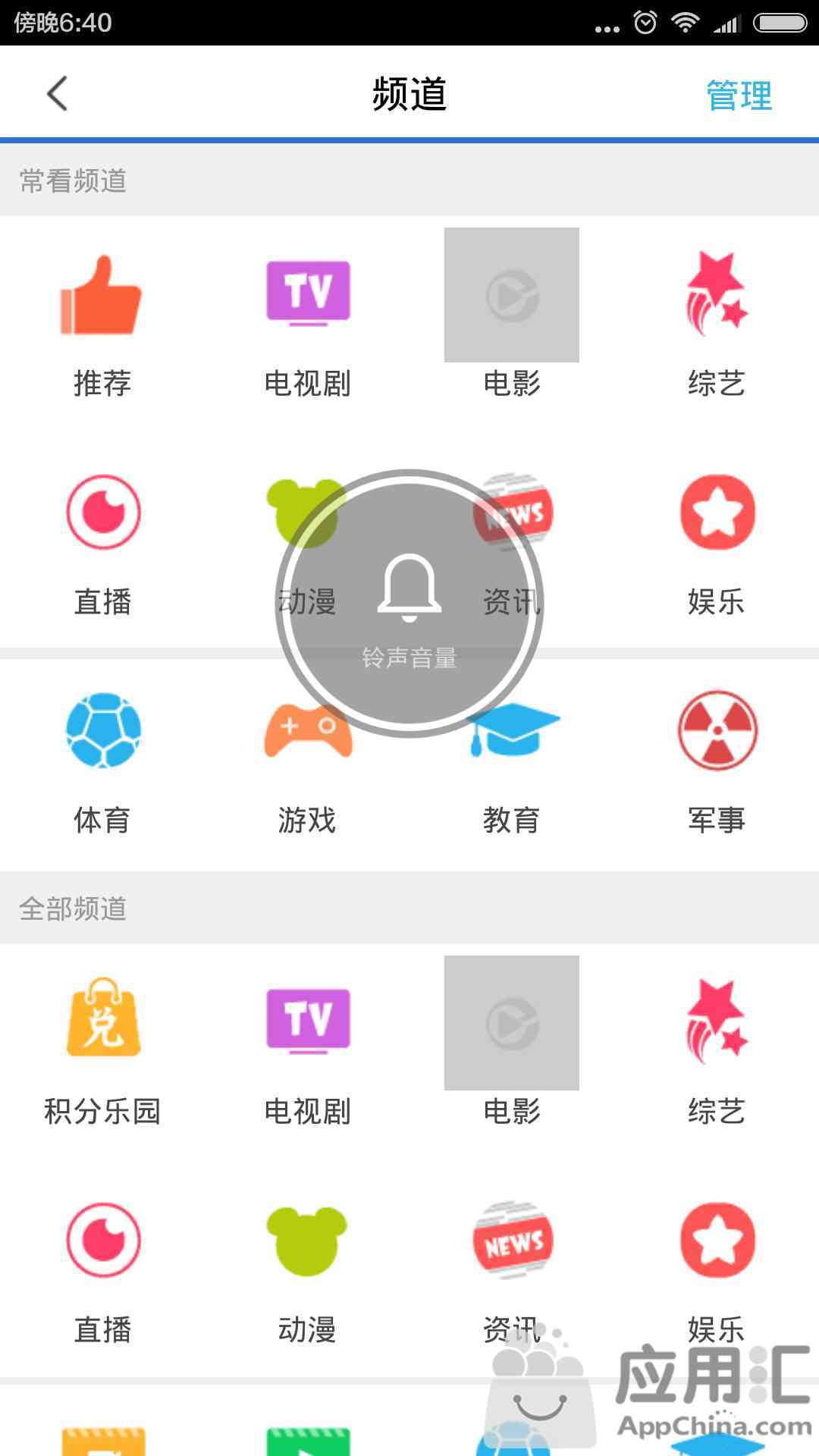Open 管理 to manage channels

click(x=739, y=96)
